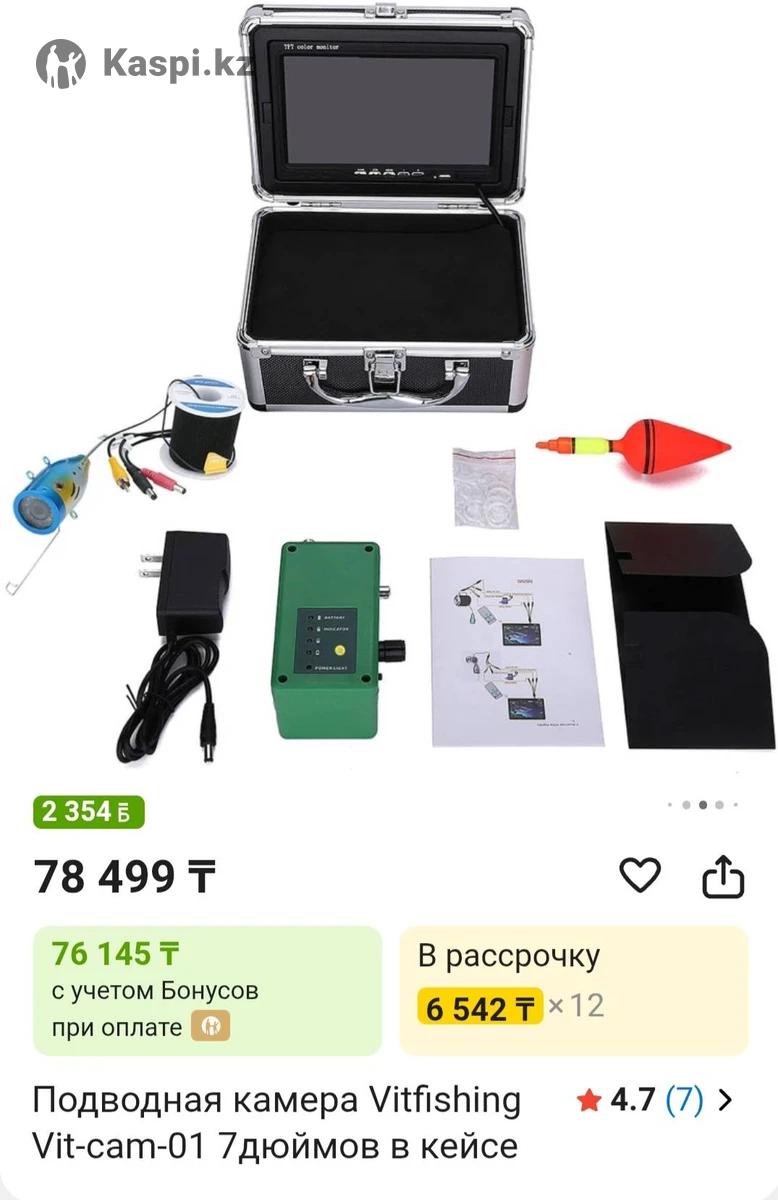
Task: Open the 4.7 rating and 7 reviews
Action: (x=655, y=1101)
